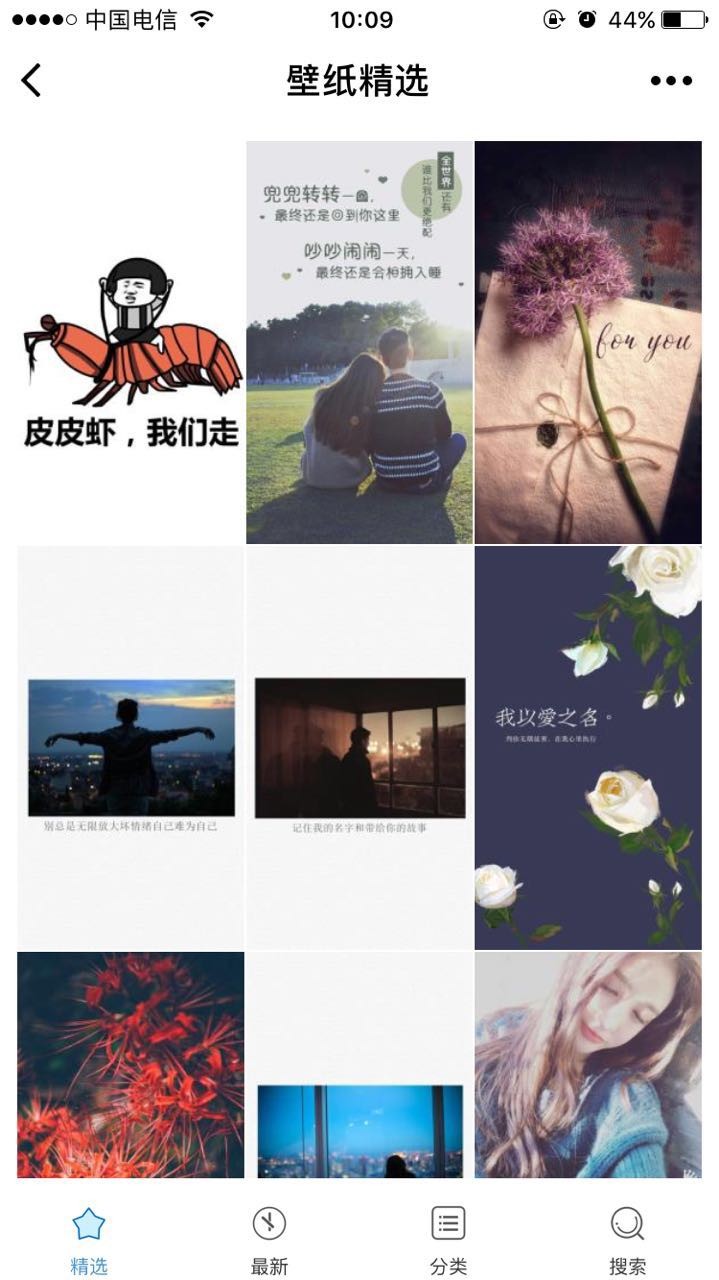Open the 皮皮虾，我们走 wallpaper
This screenshot has width=719, height=1280.
131,343
